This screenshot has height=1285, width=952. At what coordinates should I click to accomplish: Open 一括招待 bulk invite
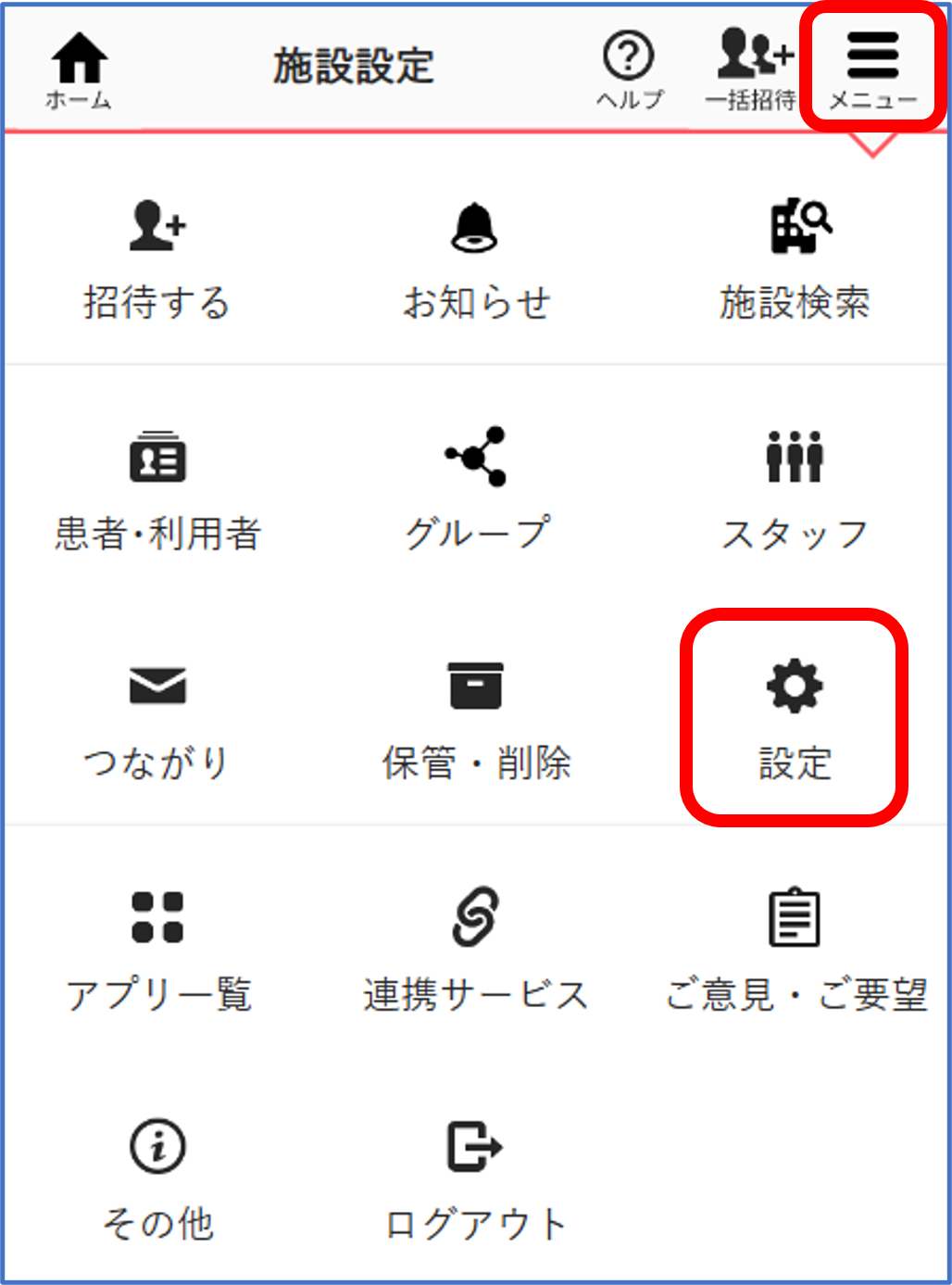(751, 70)
